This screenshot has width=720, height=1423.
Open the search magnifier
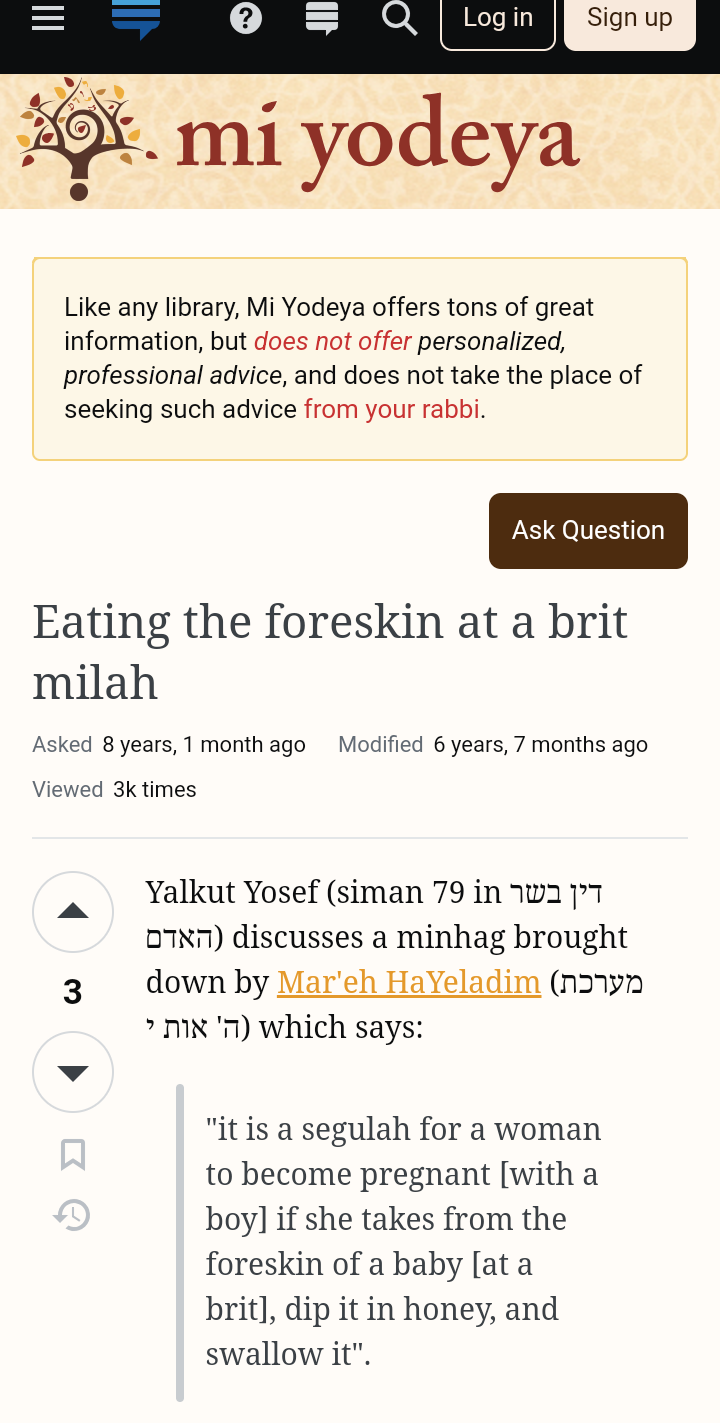coord(399,18)
